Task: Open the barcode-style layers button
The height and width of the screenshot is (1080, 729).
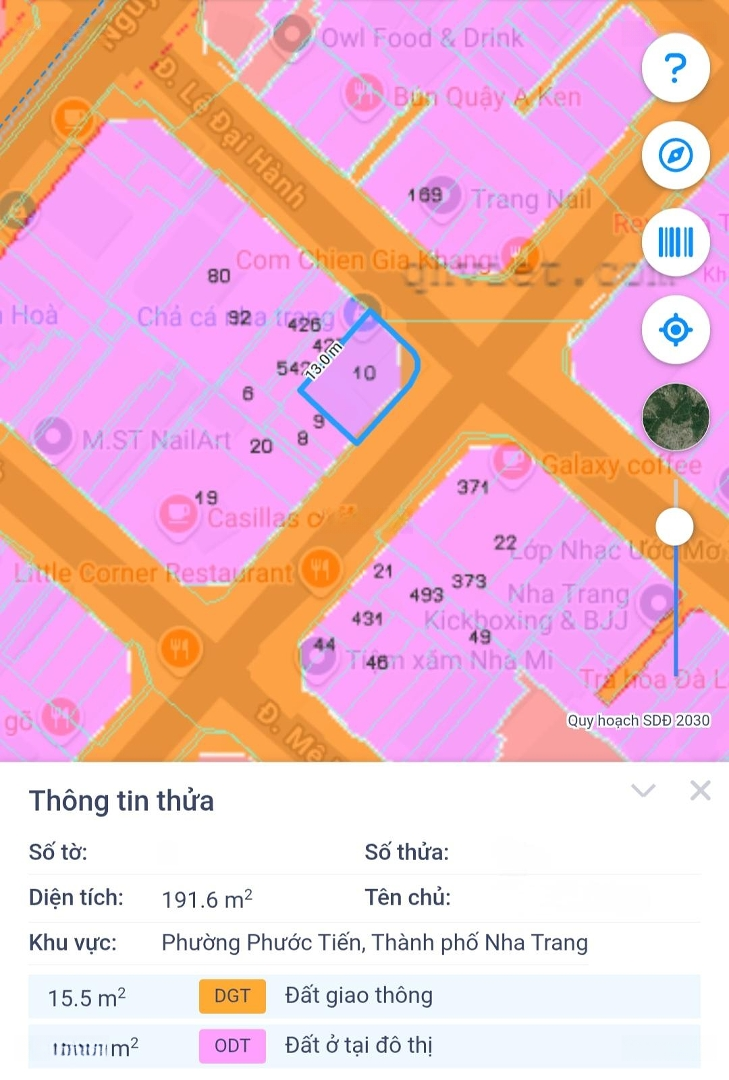Action: [676, 242]
